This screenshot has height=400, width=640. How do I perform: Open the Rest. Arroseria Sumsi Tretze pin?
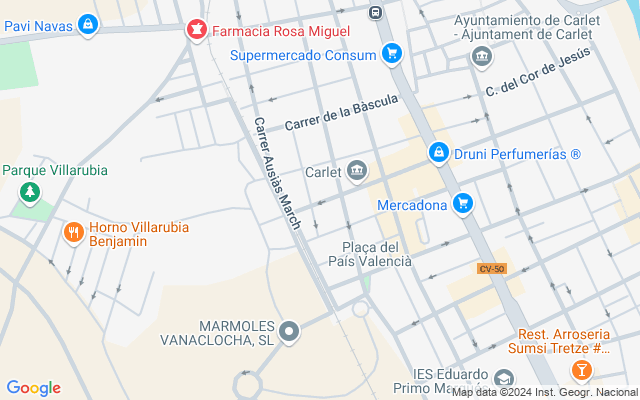[x=582, y=371]
